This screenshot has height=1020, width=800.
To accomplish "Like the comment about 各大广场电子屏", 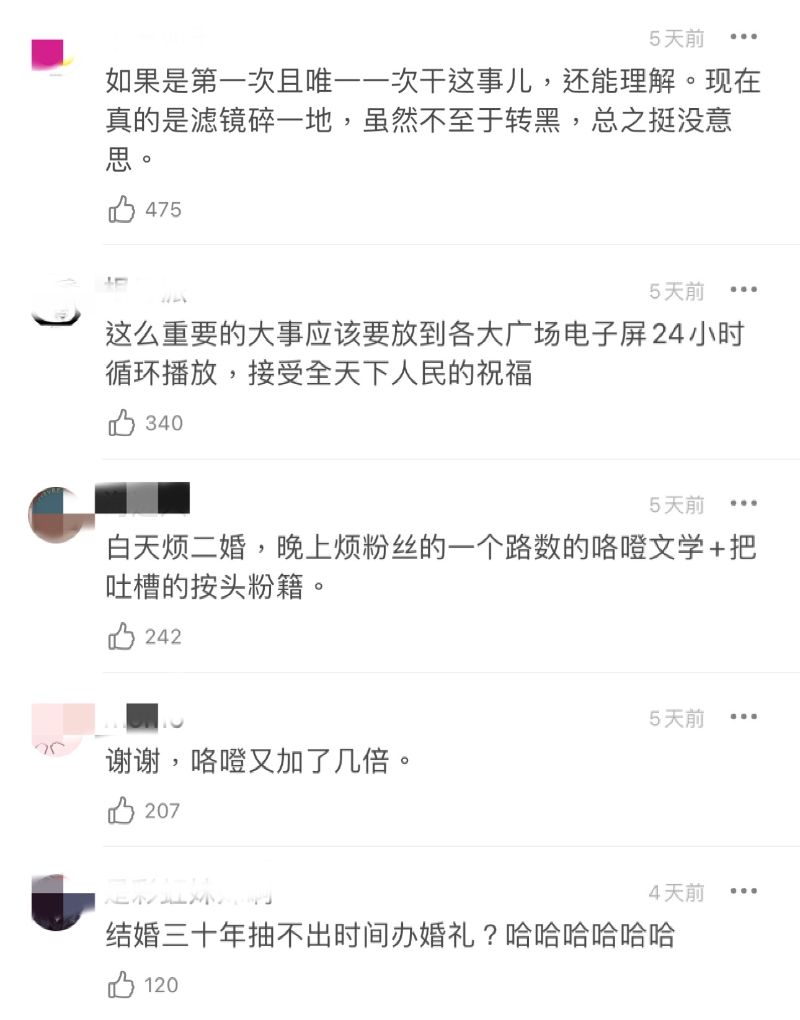I will click(x=122, y=423).
